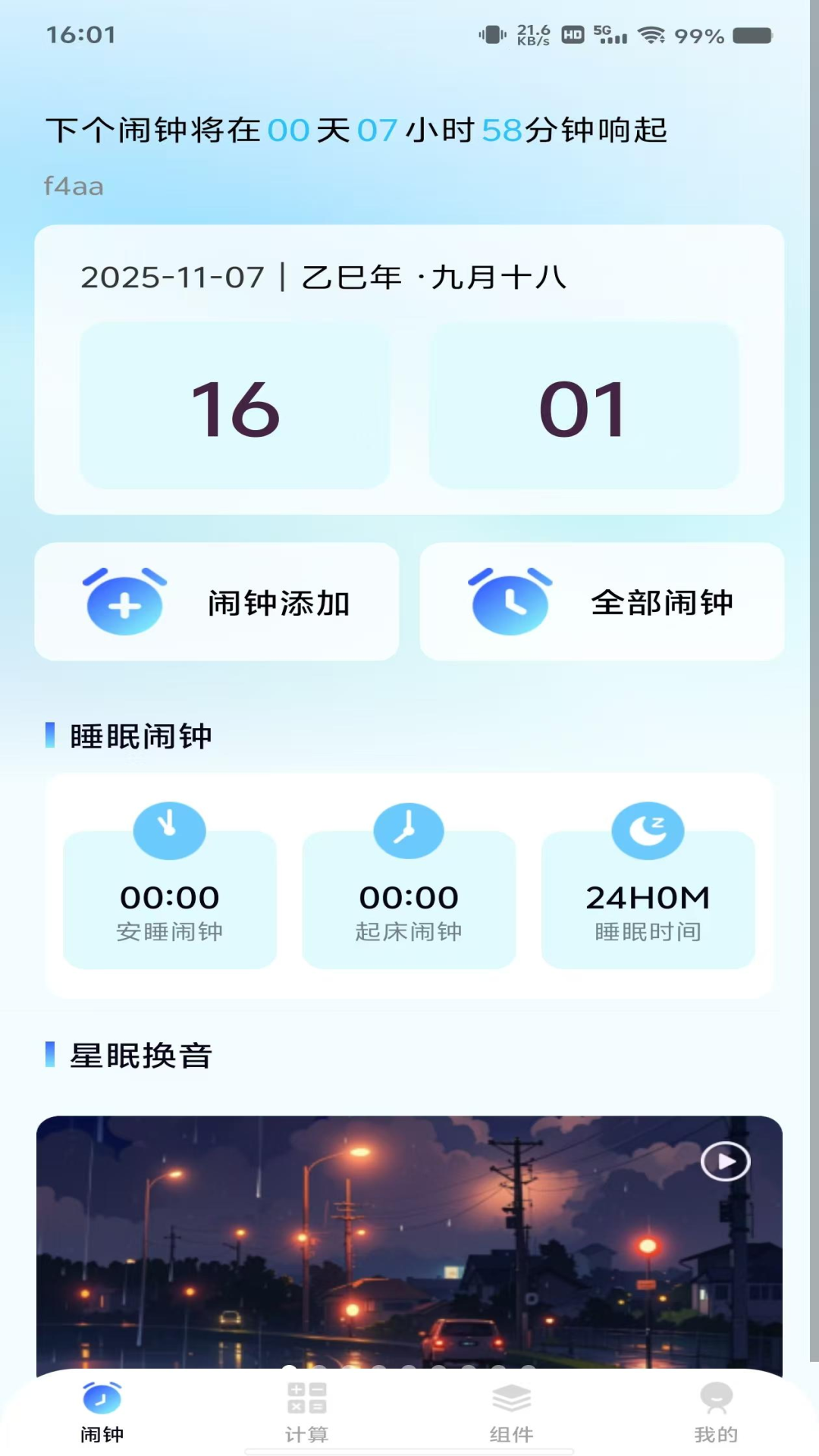The image size is (819, 1456).
Task: Switch to the 闹钟 tab
Action: 101,1410
